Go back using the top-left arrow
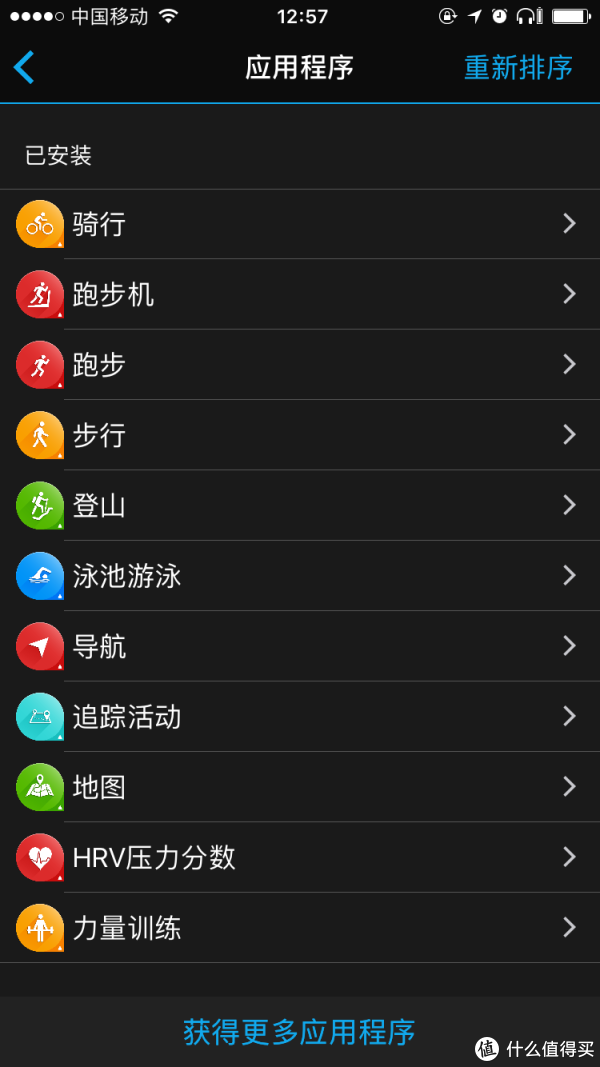 pos(24,68)
